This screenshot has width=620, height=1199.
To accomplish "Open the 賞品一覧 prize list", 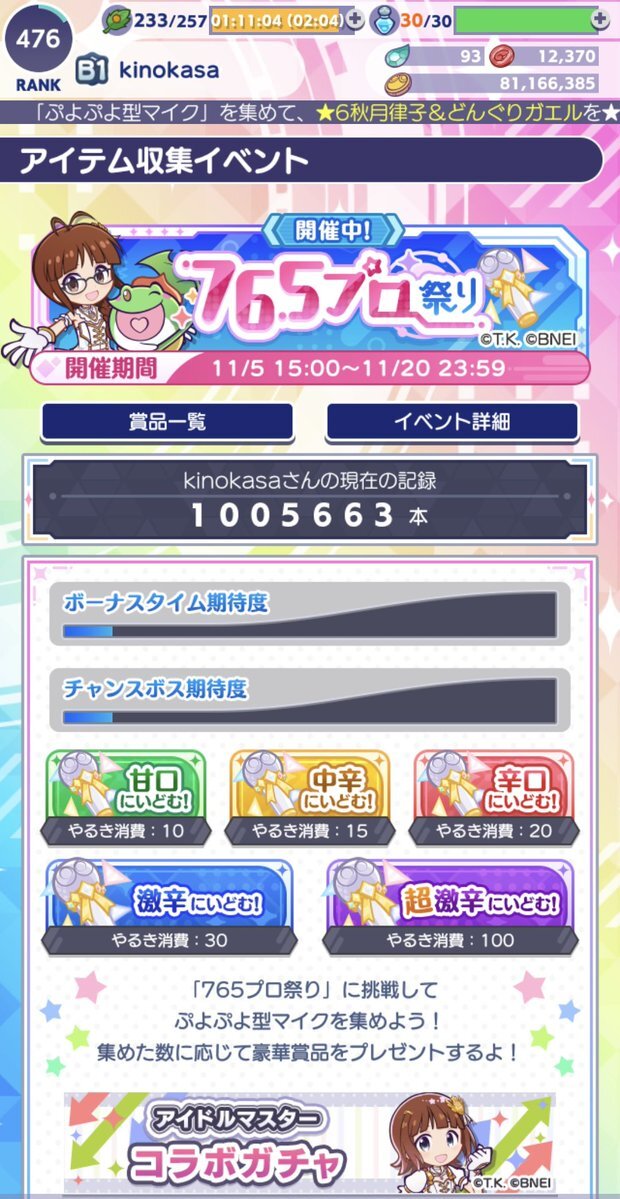I will coord(167,422).
